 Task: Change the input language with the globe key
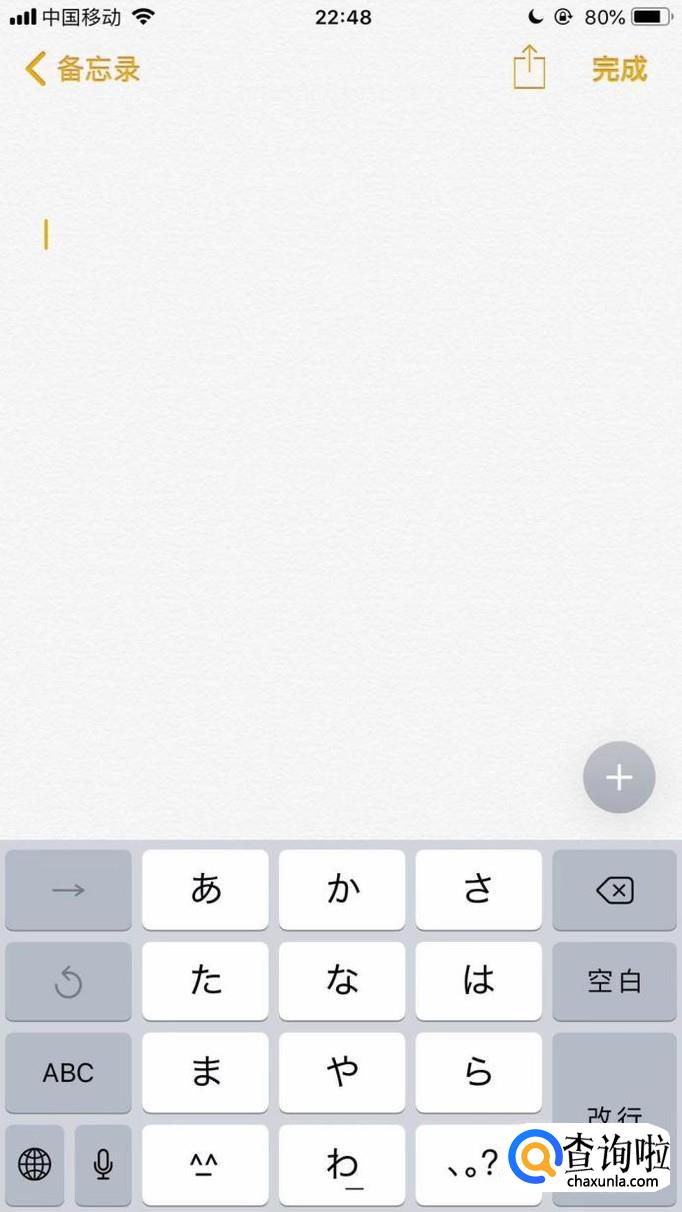point(35,1164)
